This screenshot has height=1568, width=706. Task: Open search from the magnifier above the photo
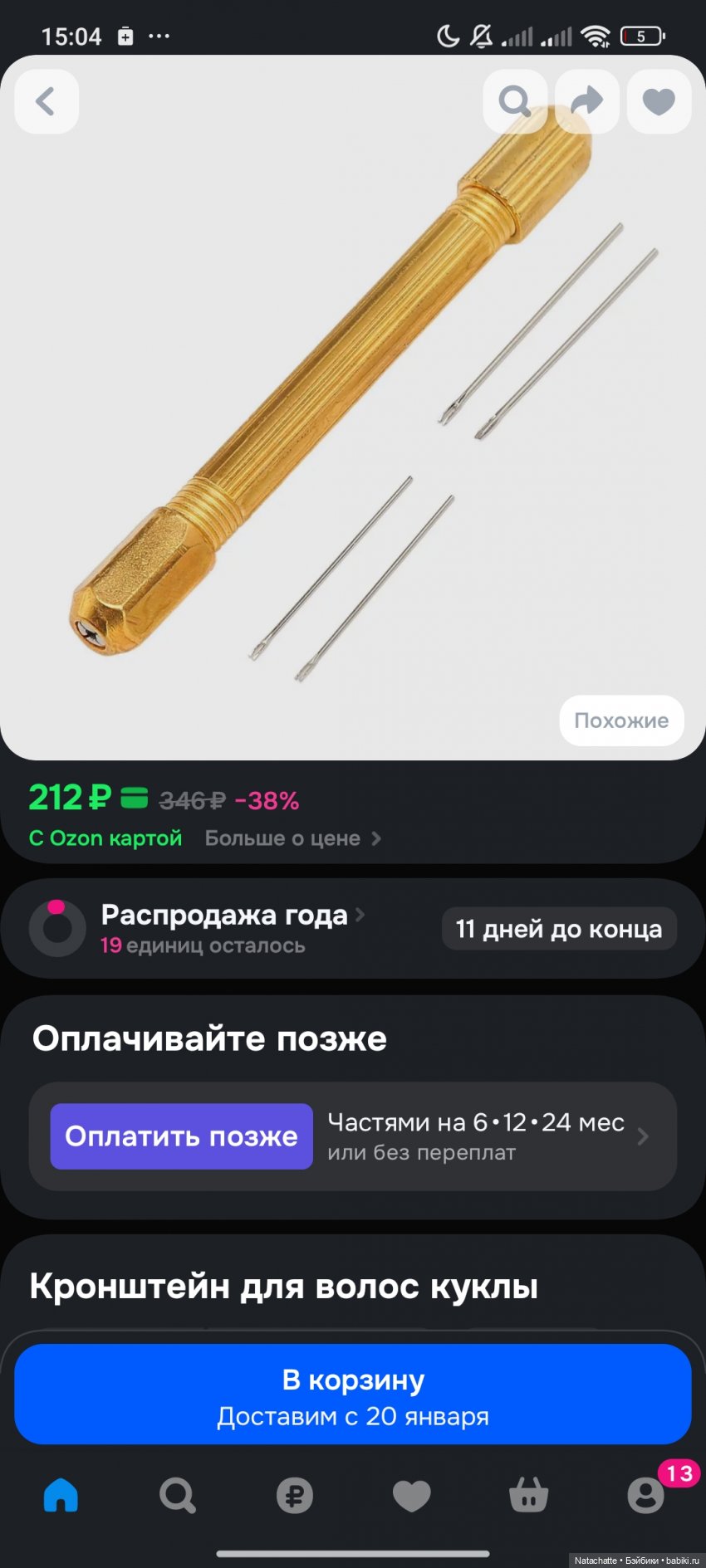pyautogui.click(x=515, y=101)
